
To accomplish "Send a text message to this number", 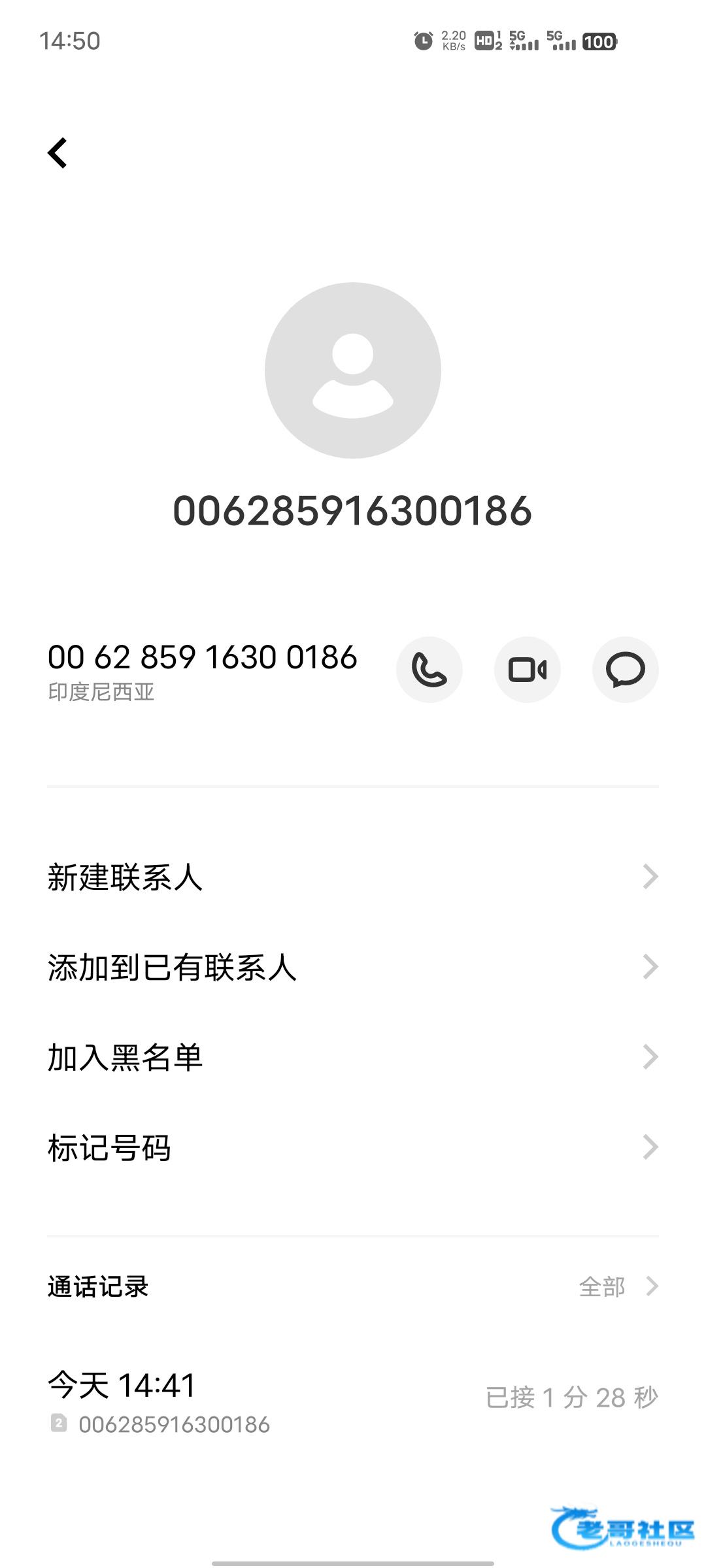I will pos(625,670).
